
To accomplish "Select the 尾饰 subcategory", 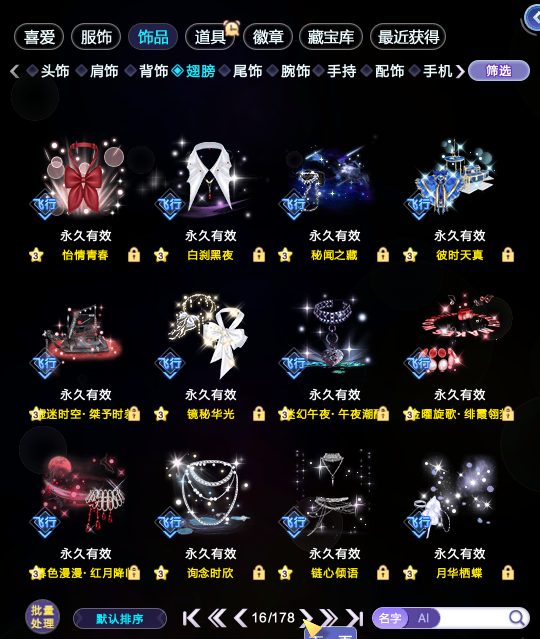I will (x=241, y=71).
